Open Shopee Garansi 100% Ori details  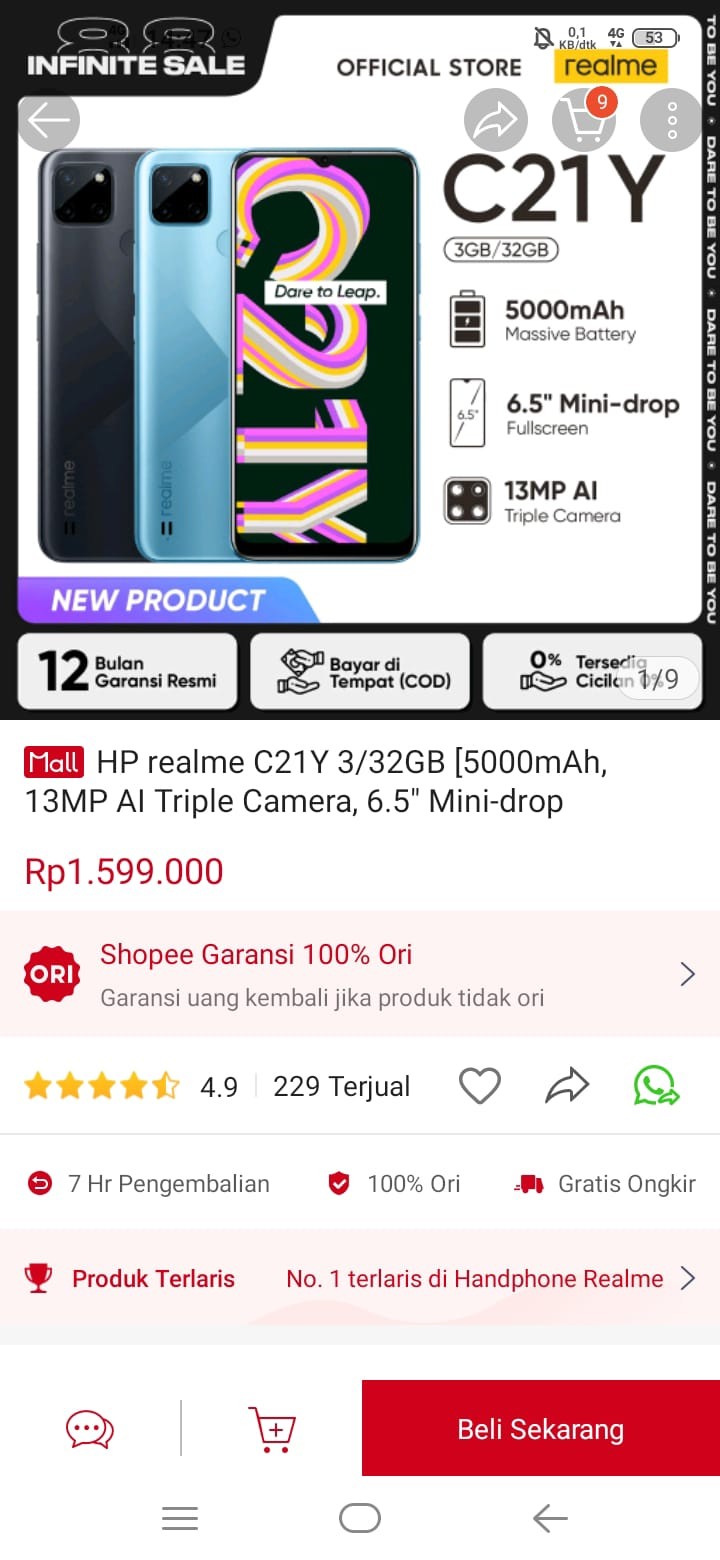360,973
